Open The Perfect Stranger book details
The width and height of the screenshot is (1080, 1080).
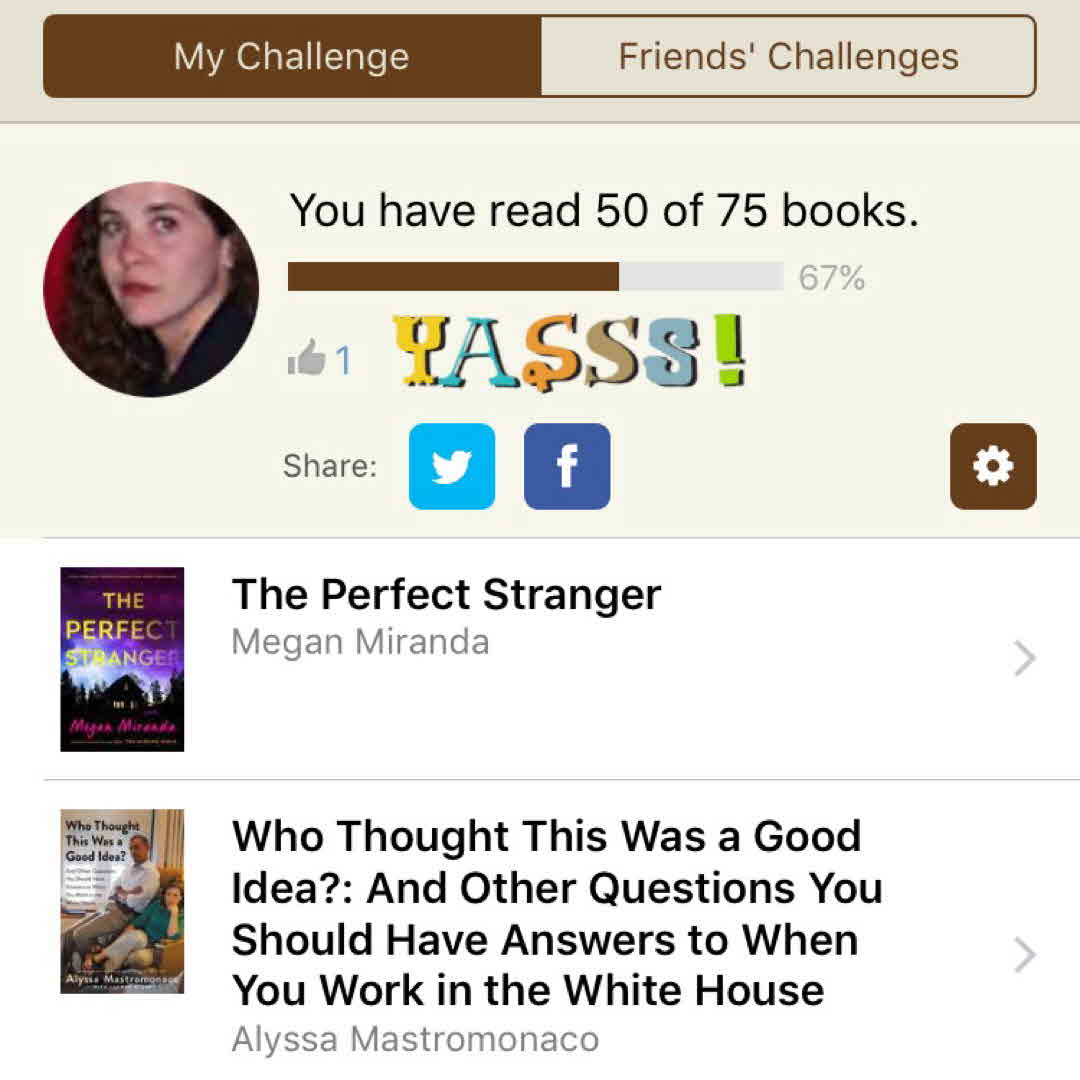click(x=540, y=658)
